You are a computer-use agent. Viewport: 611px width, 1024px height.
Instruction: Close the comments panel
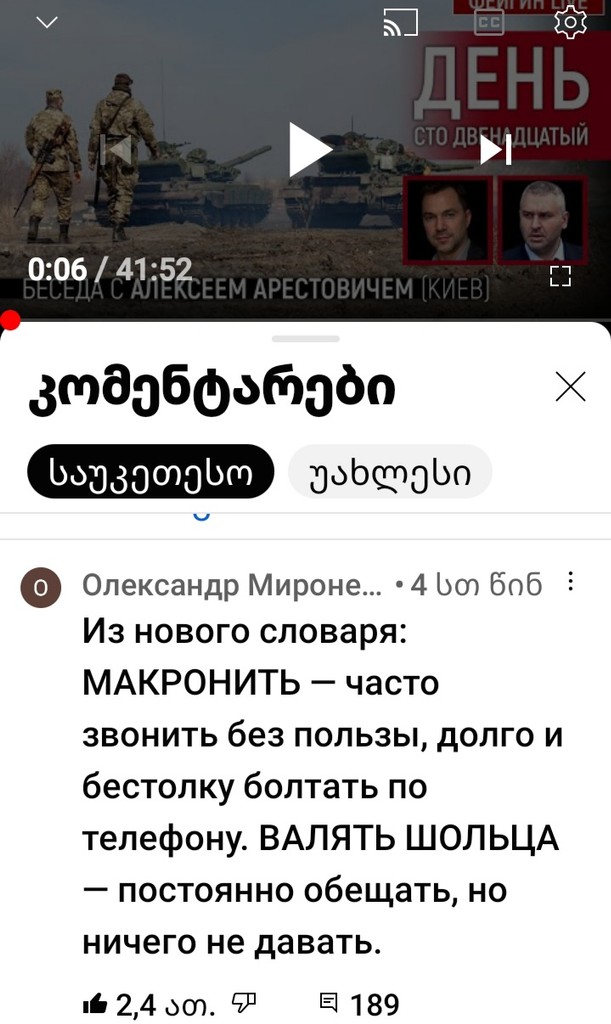pyautogui.click(x=570, y=386)
